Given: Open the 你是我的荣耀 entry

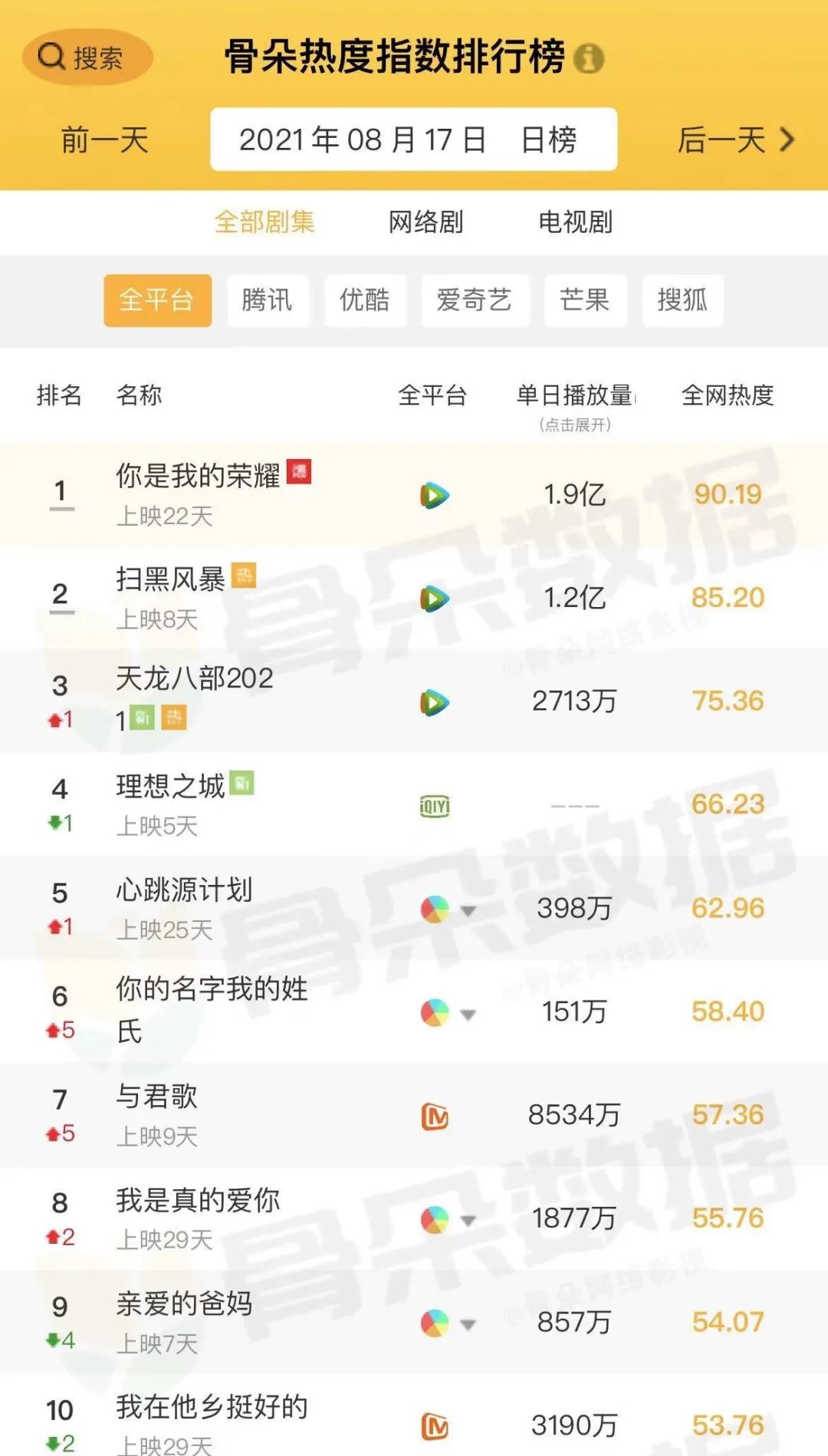Looking at the screenshot, I should [198, 477].
